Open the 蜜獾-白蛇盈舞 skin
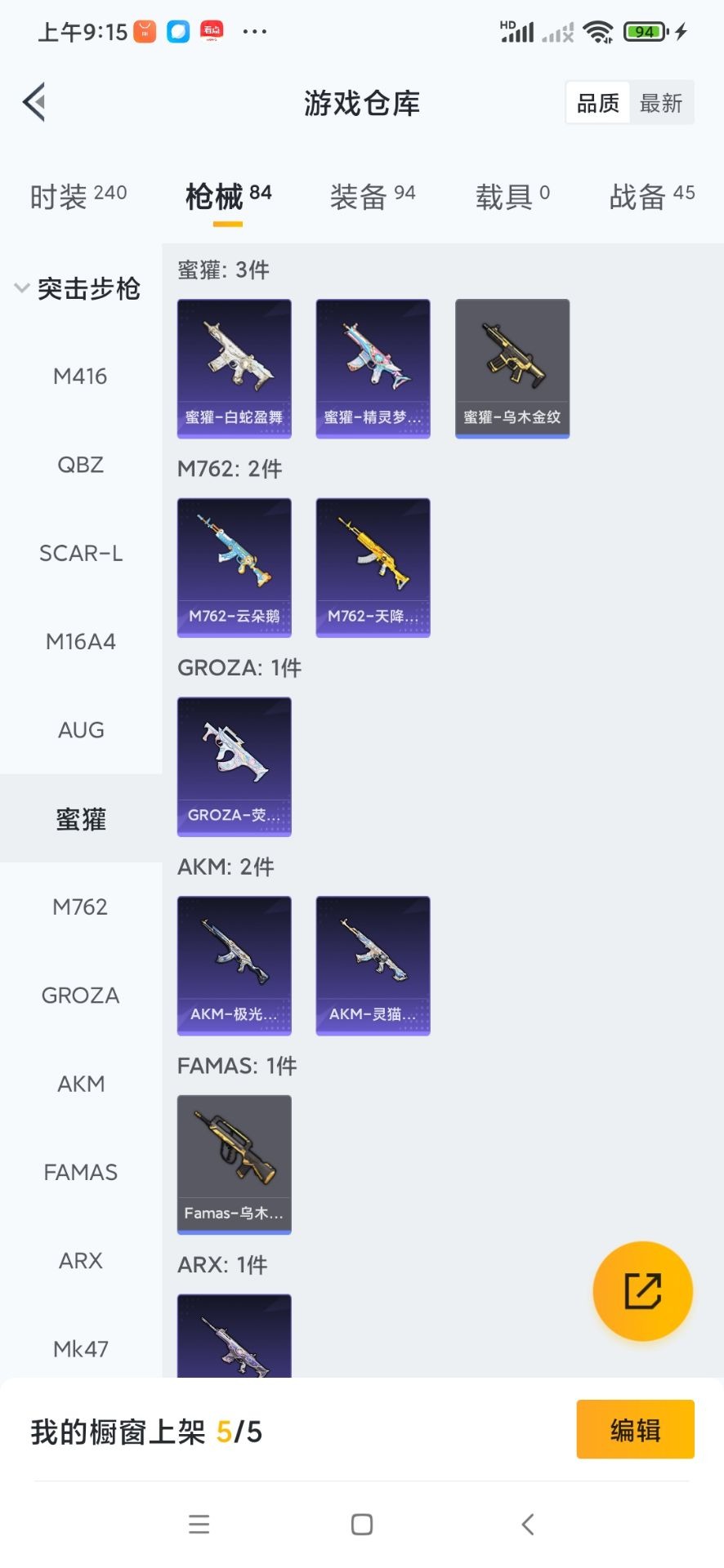The width and height of the screenshot is (724, 1568). [x=235, y=368]
